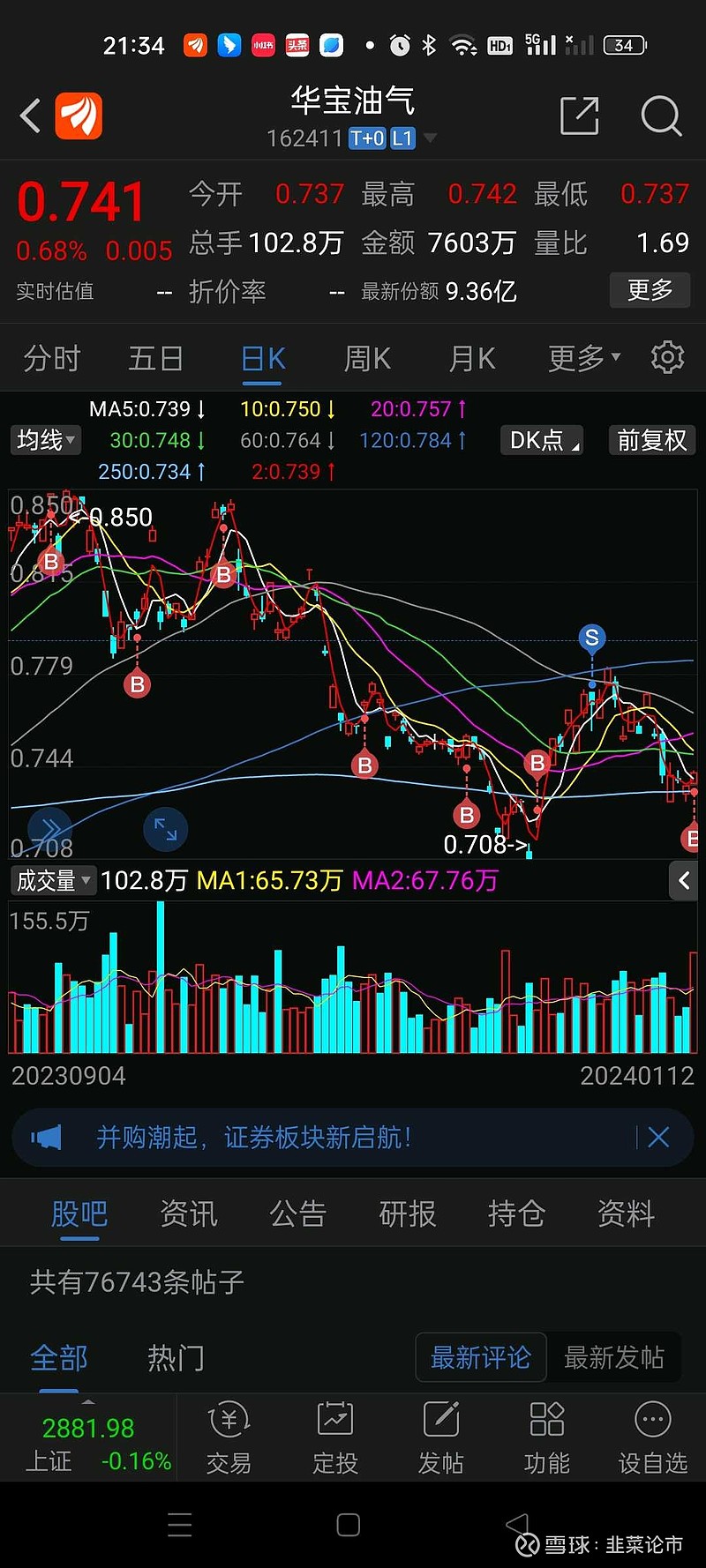Change the 前复权 adjustment setting

click(652, 440)
